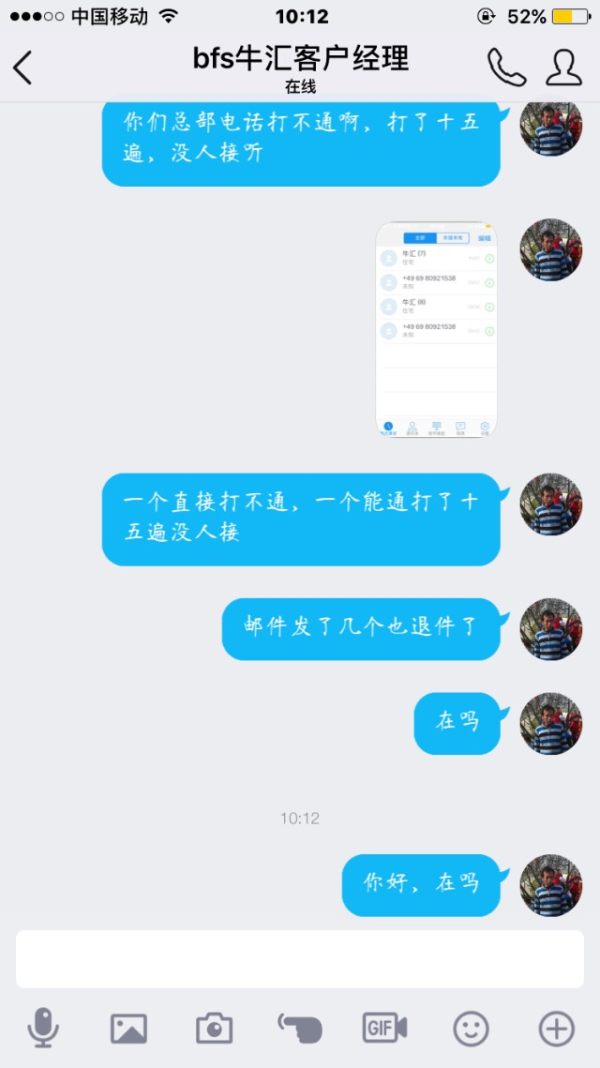Open the photo gallery picker
This screenshot has height=1068, width=600.
[128, 1028]
